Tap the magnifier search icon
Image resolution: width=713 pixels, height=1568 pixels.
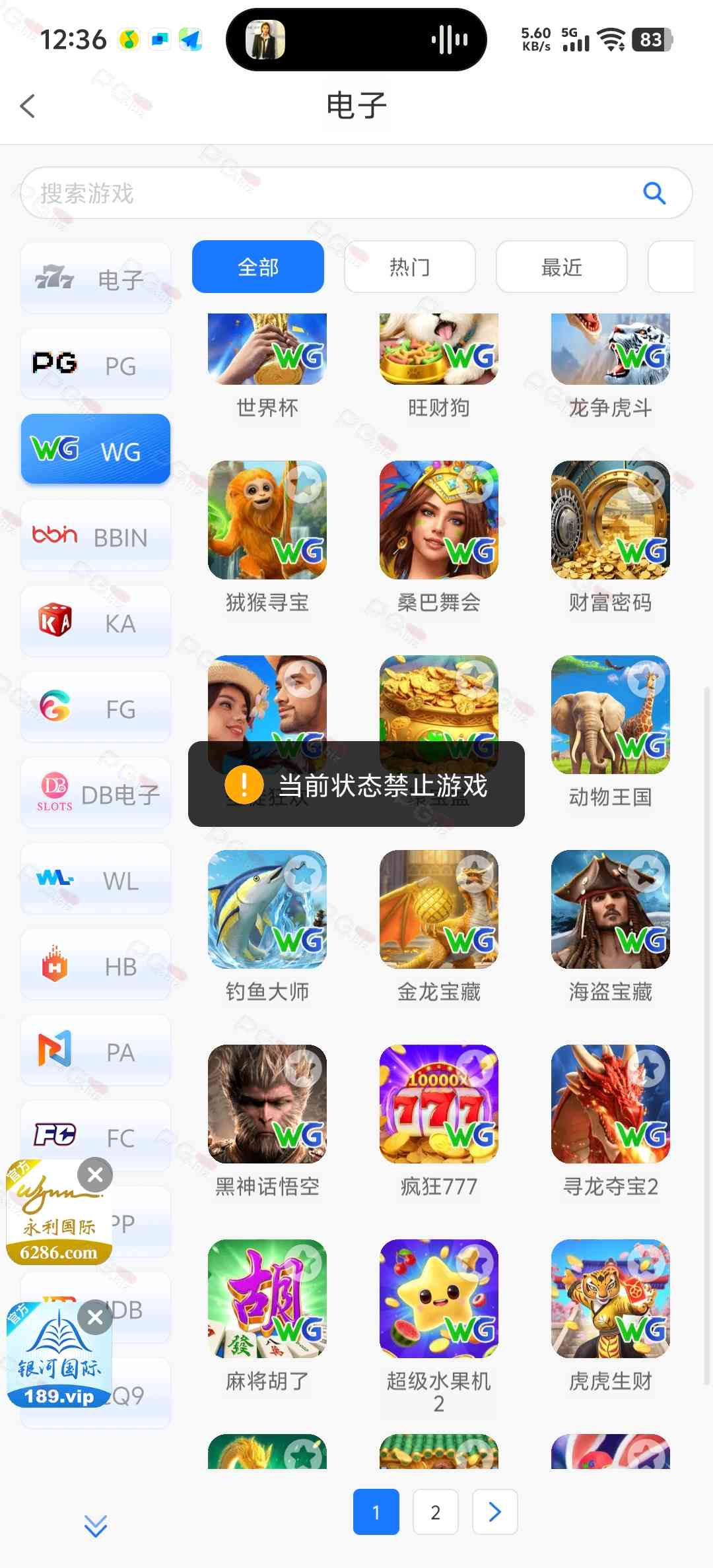(x=654, y=193)
